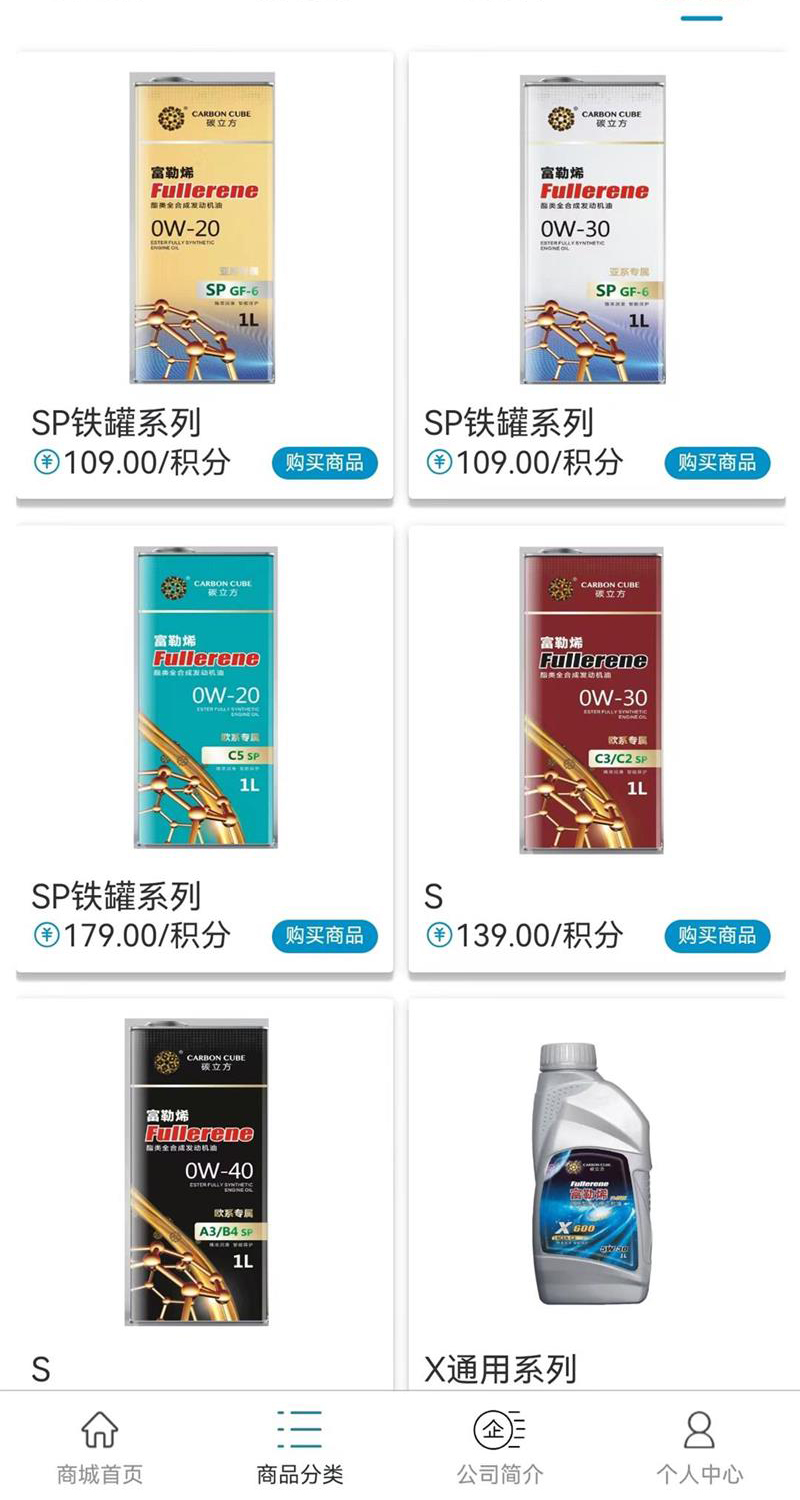Open the 个人中心 tab
The height and width of the screenshot is (1500, 800).
[x=699, y=1447]
